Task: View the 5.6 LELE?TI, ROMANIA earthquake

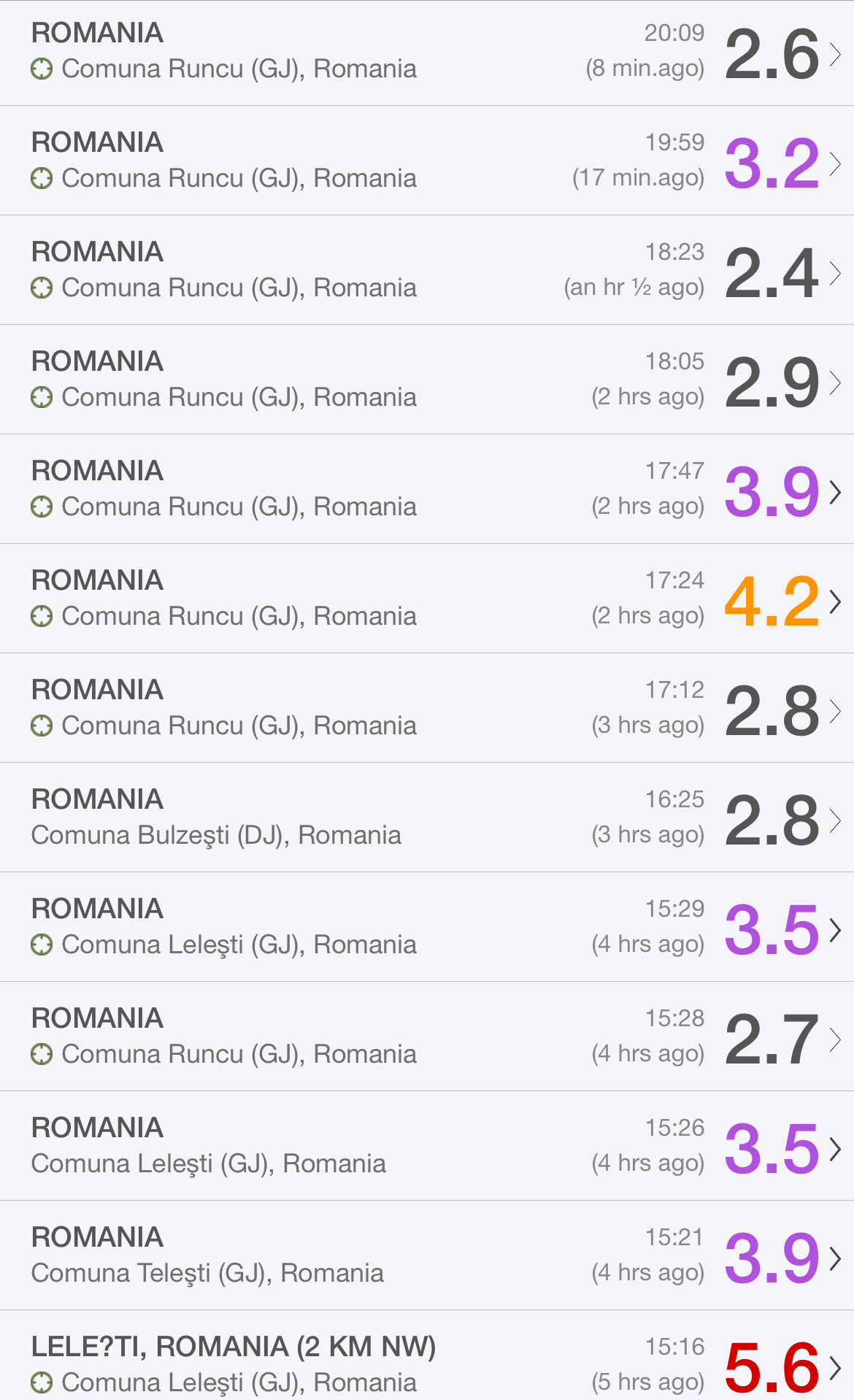Action: tap(427, 1355)
